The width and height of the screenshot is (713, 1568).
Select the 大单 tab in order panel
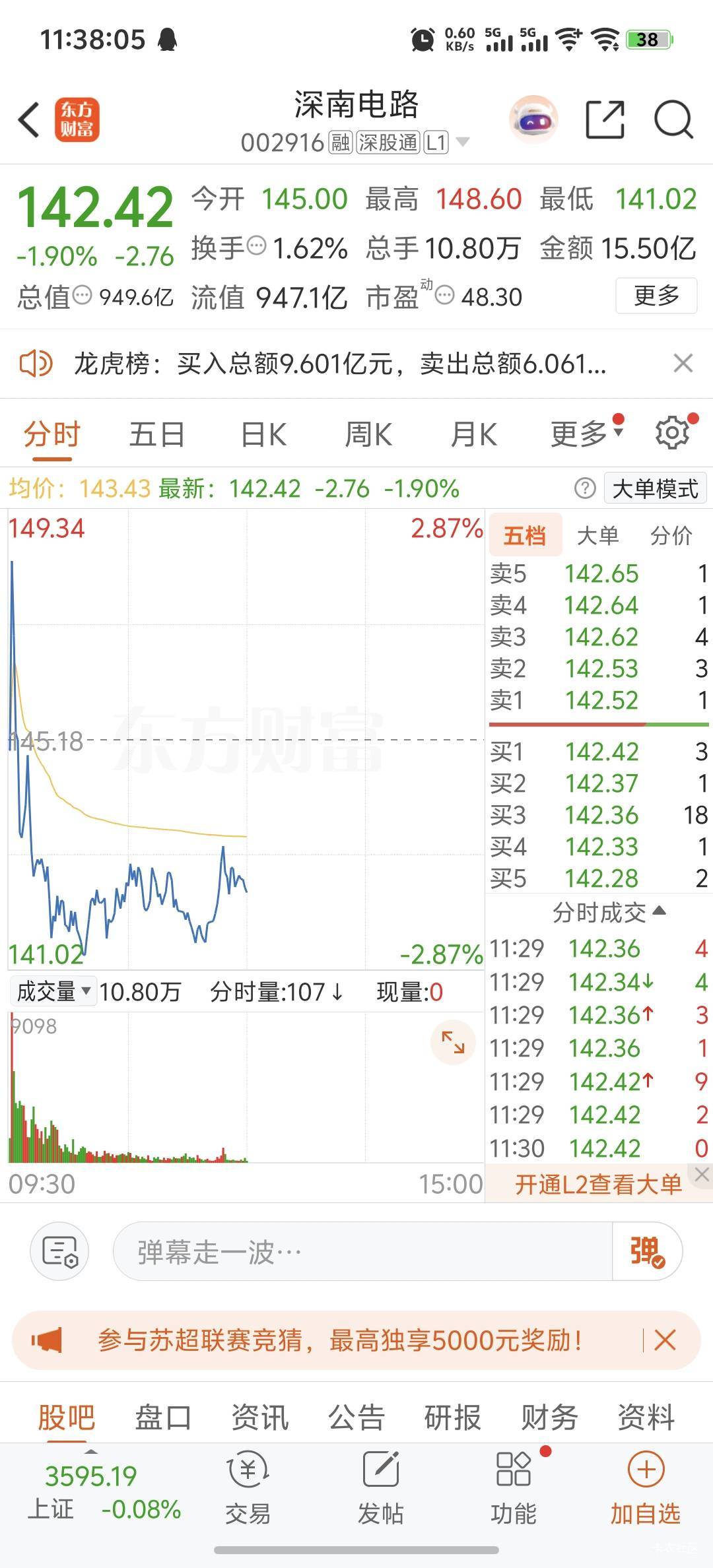pos(597,535)
